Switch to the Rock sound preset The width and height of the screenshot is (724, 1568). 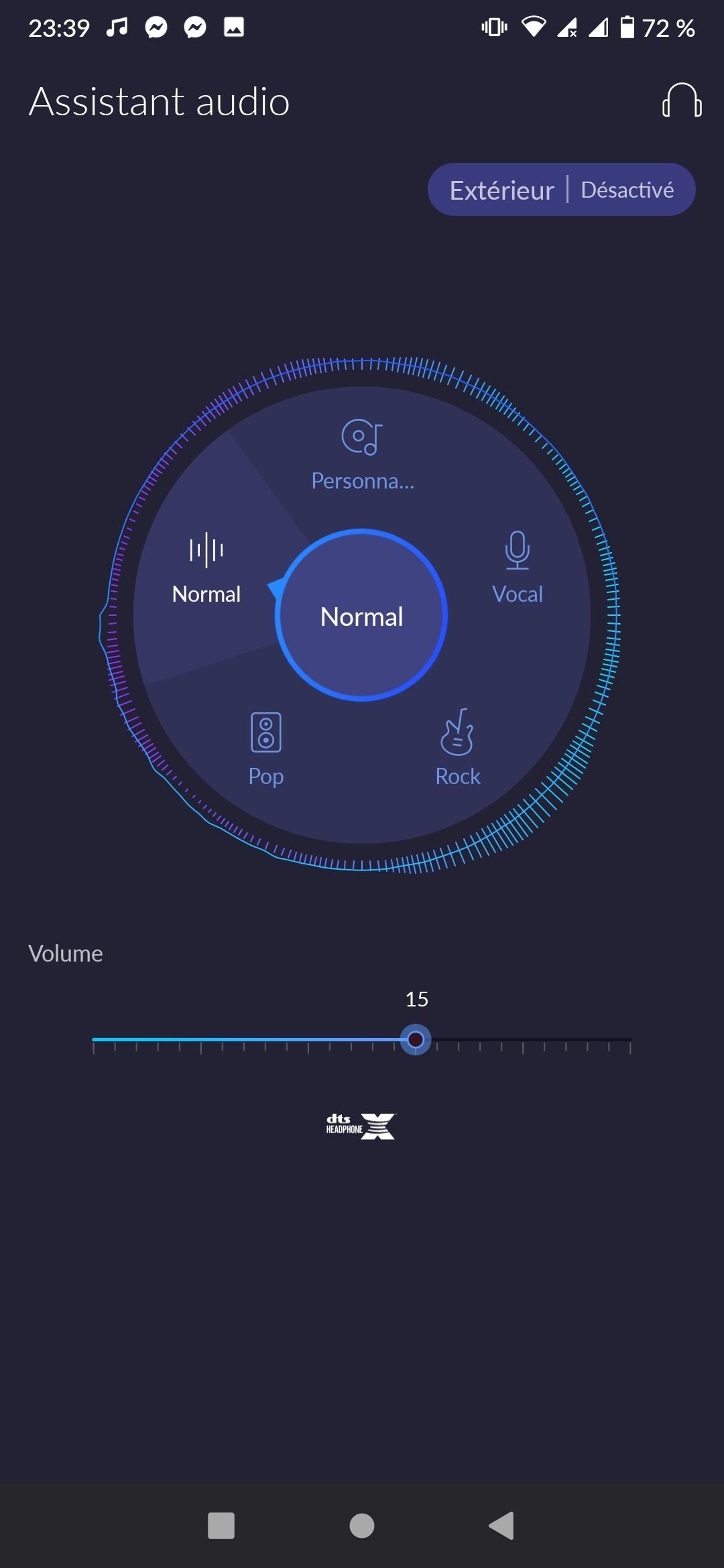(x=458, y=748)
